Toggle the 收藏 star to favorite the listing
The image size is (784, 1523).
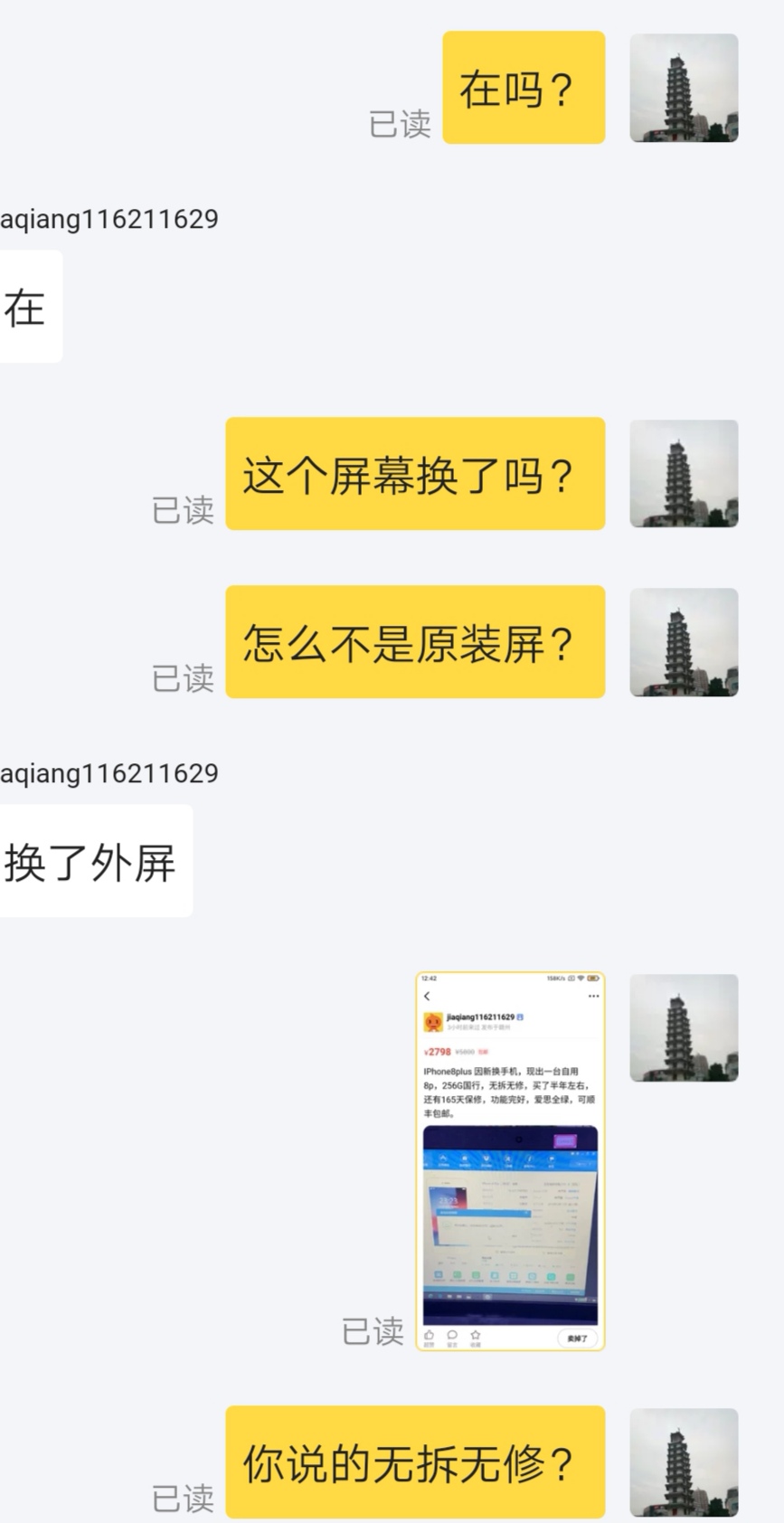[475, 1336]
